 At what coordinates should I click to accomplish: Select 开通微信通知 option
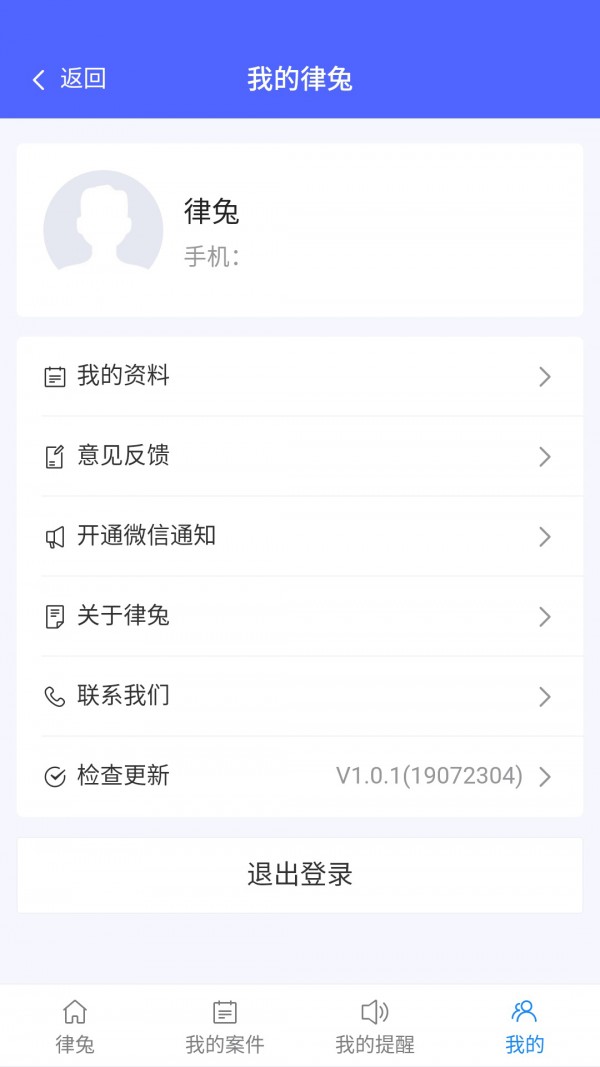(299, 537)
